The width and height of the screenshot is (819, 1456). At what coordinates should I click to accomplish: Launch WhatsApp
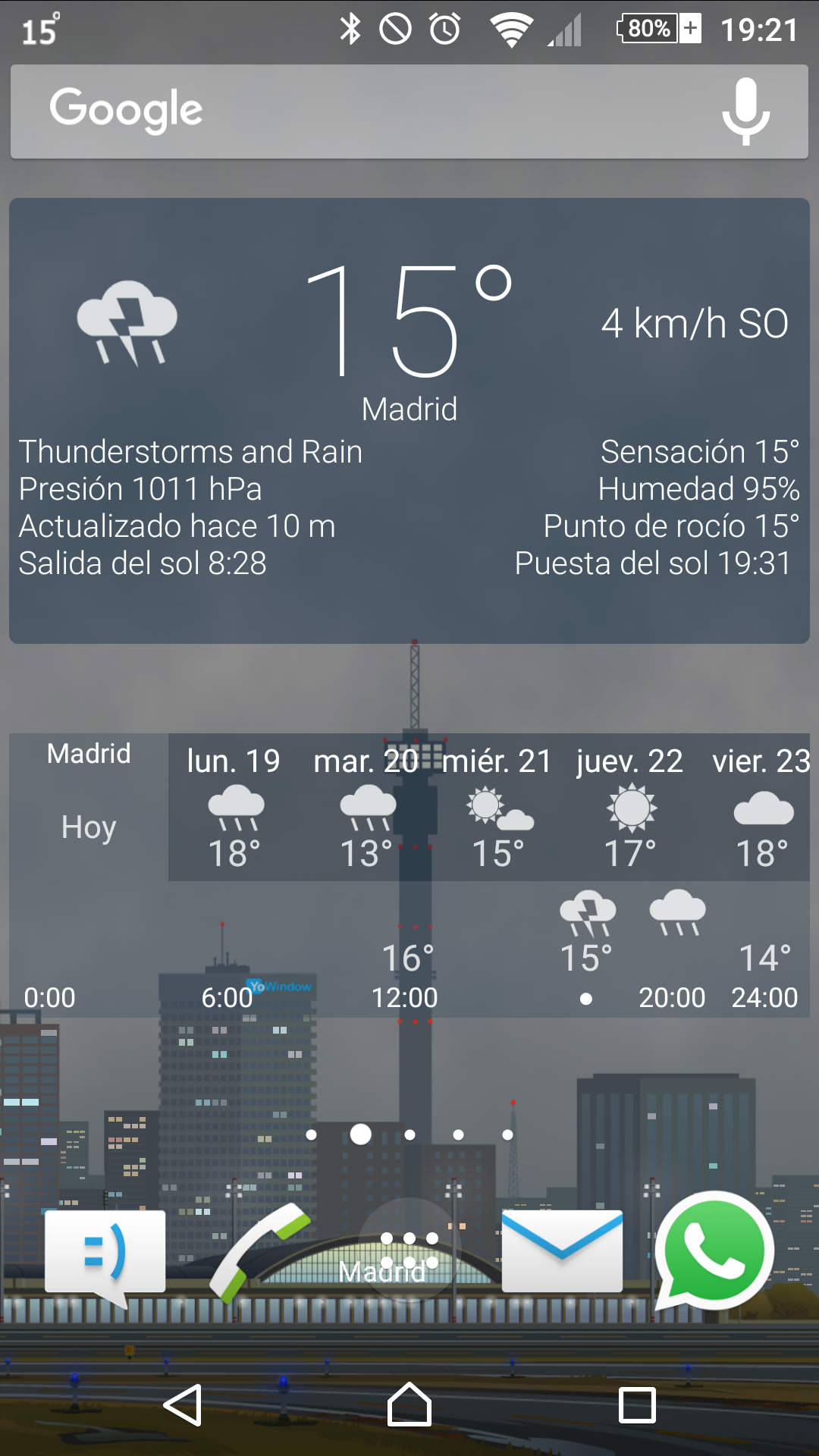(714, 1251)
